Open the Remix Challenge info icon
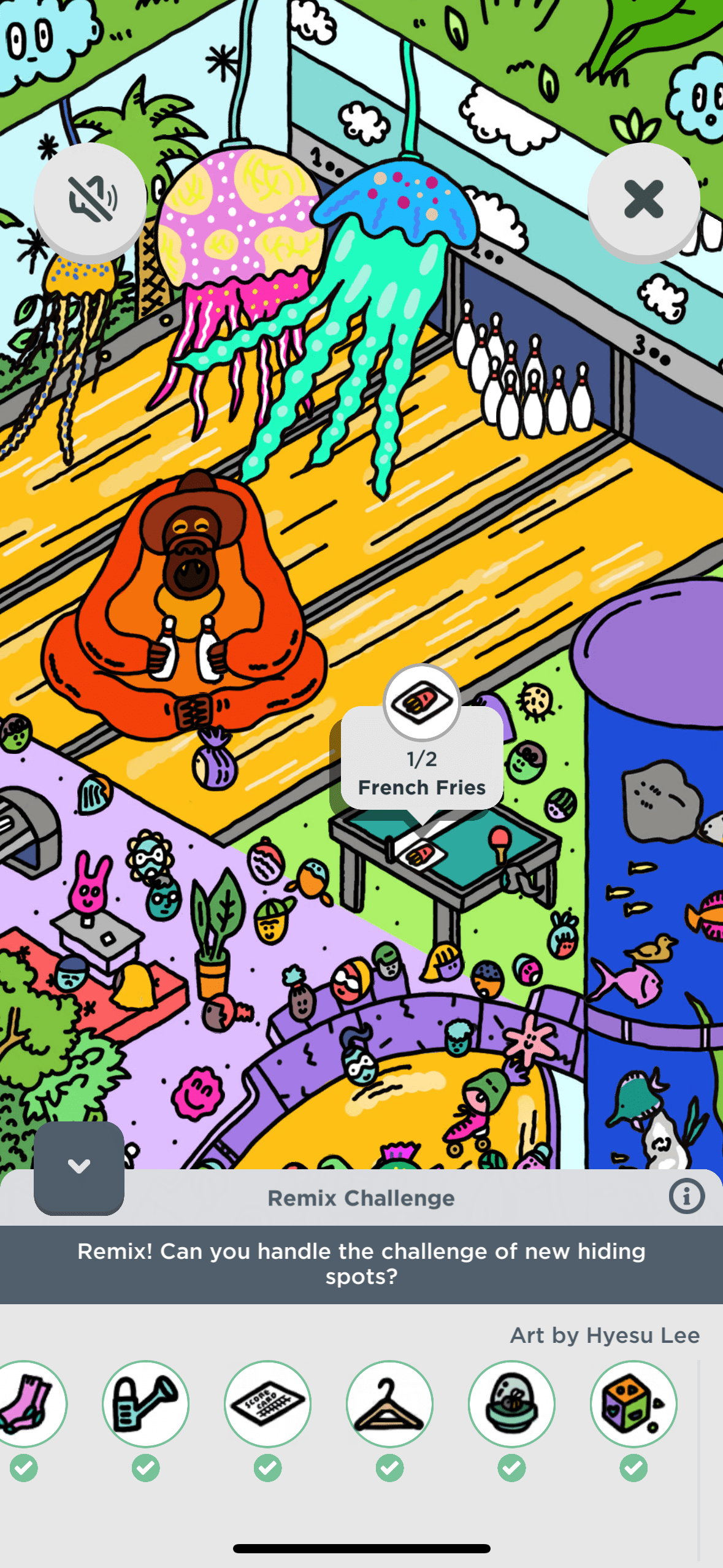The height and width of the screenshot is (1568, 723). [x=686, y=1196]
